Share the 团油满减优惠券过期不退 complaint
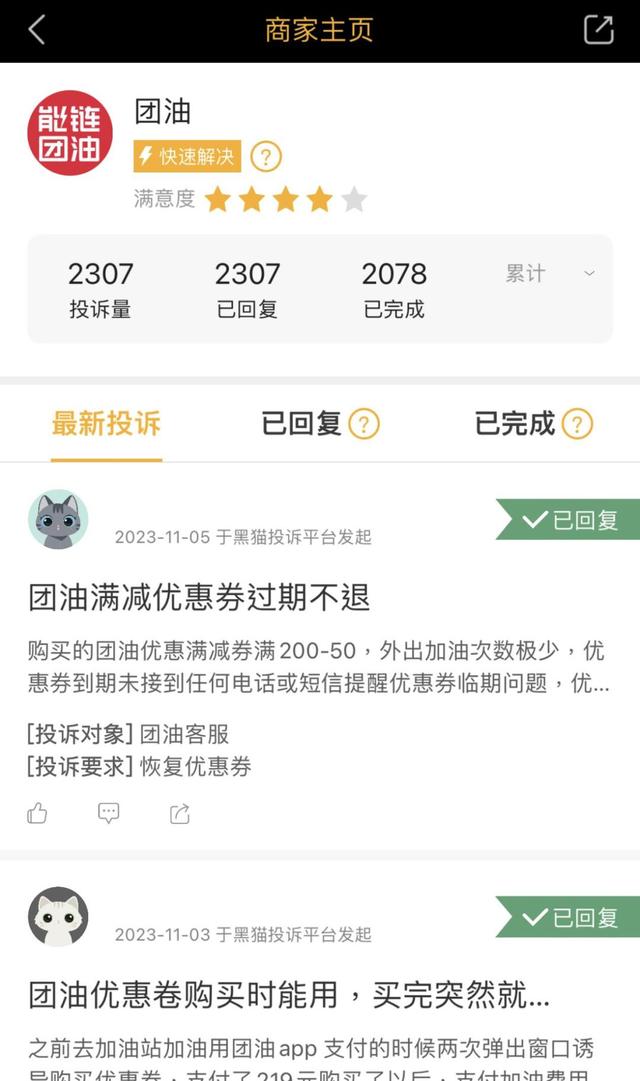 (180, 814)
